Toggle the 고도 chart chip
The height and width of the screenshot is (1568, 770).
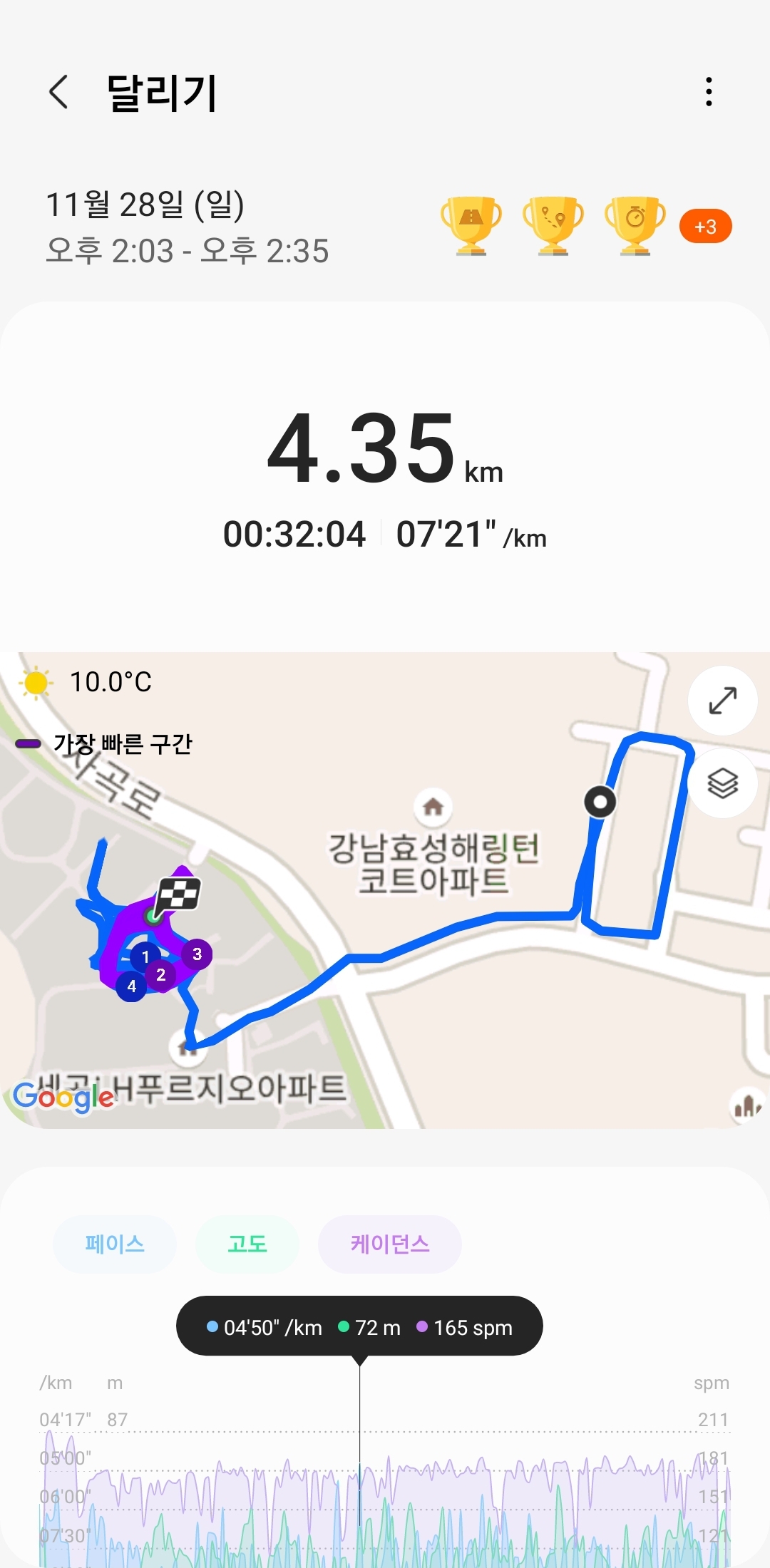247,1244
